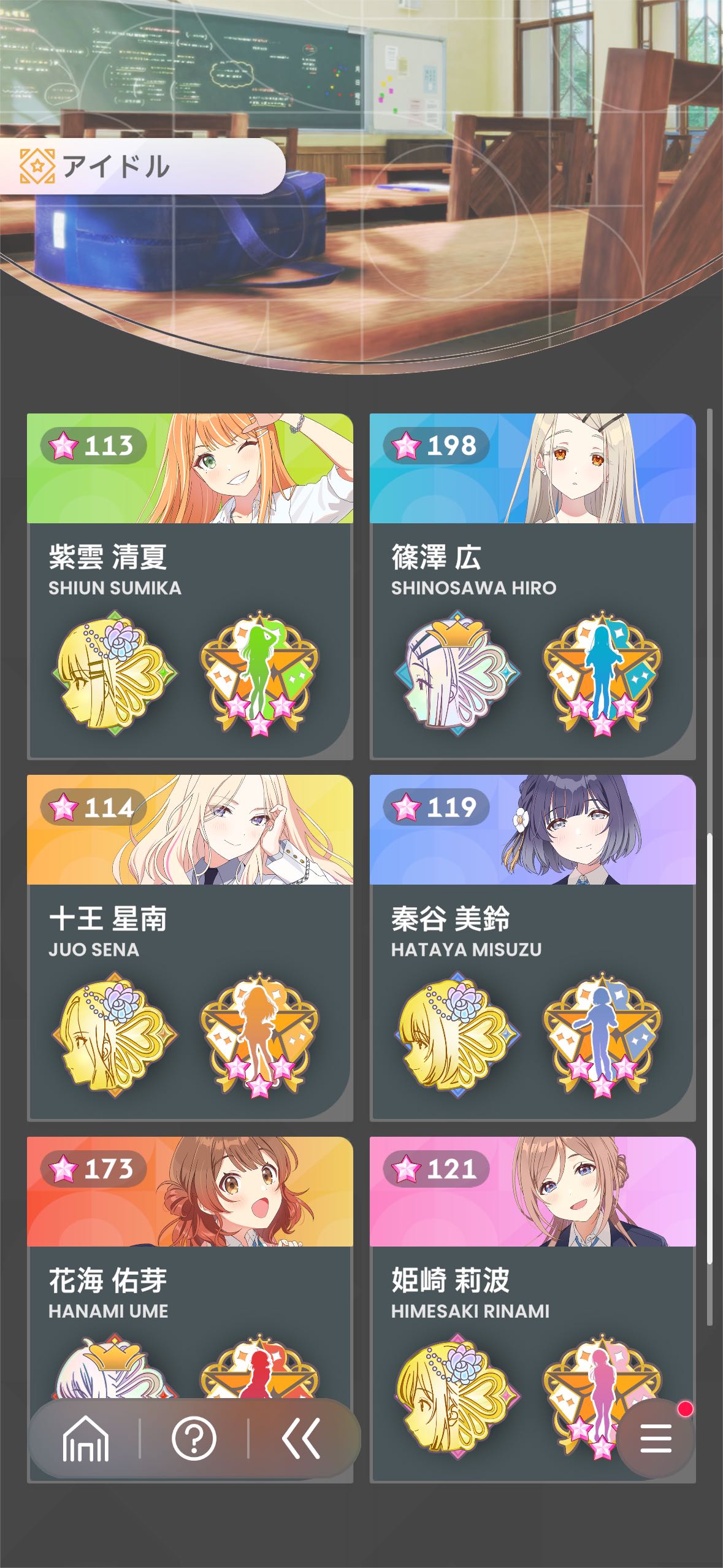Image resolution: width=723 pixels, height=1568 pixels.
Task: Go back with the double chevron
Action: 301,1438
